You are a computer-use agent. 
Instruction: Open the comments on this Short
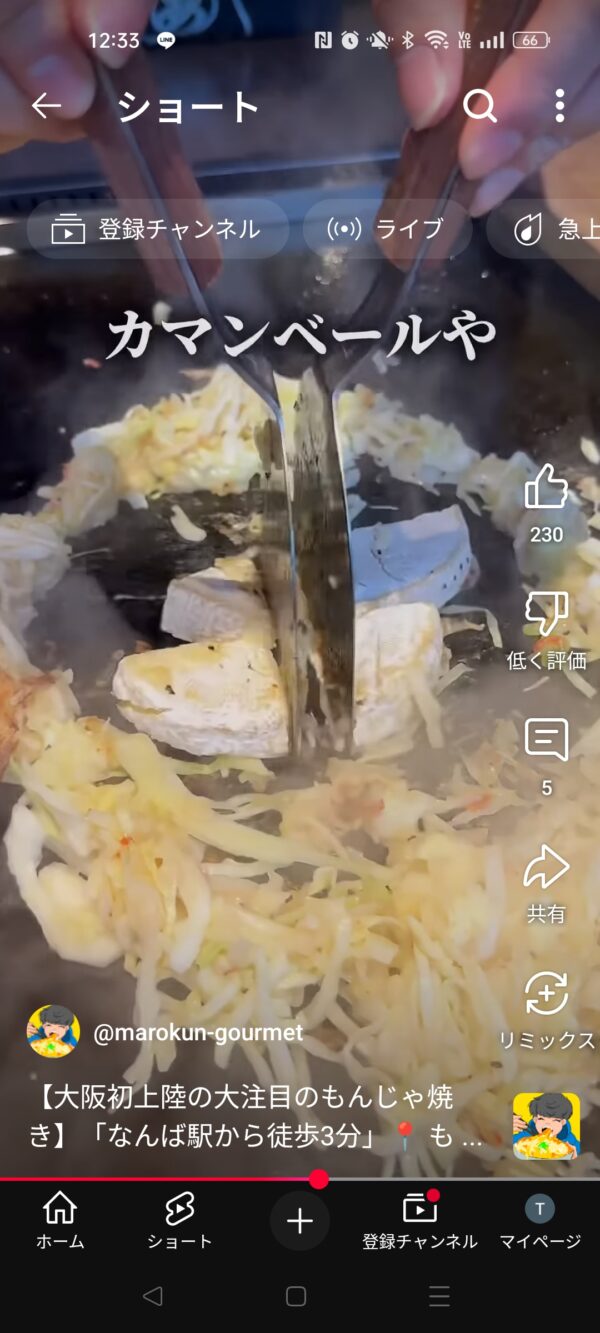pos(546,741)
